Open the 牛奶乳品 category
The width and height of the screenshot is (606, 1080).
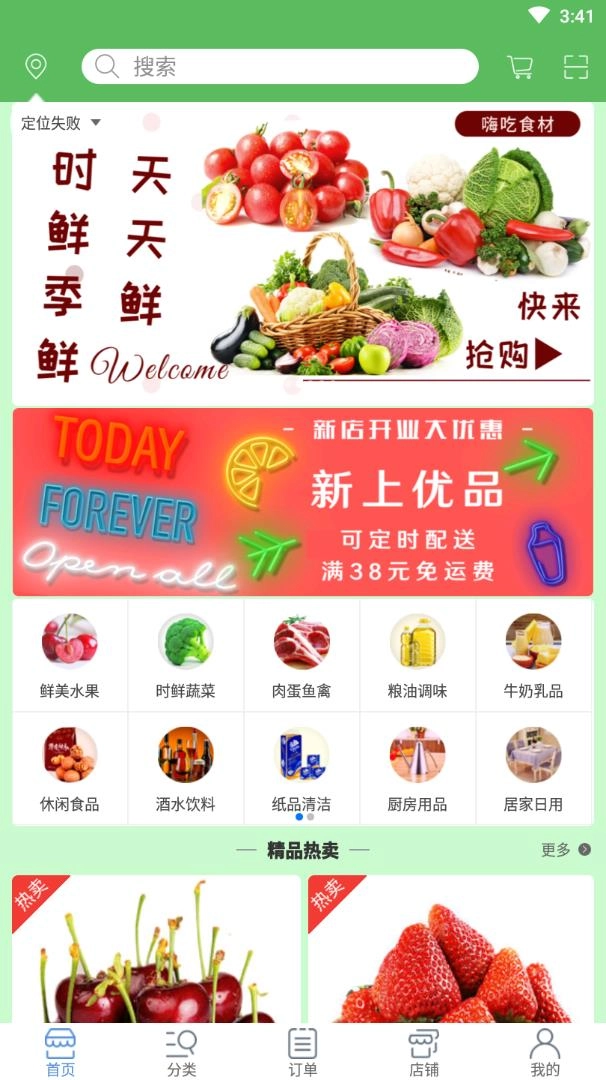click(533, 656)
